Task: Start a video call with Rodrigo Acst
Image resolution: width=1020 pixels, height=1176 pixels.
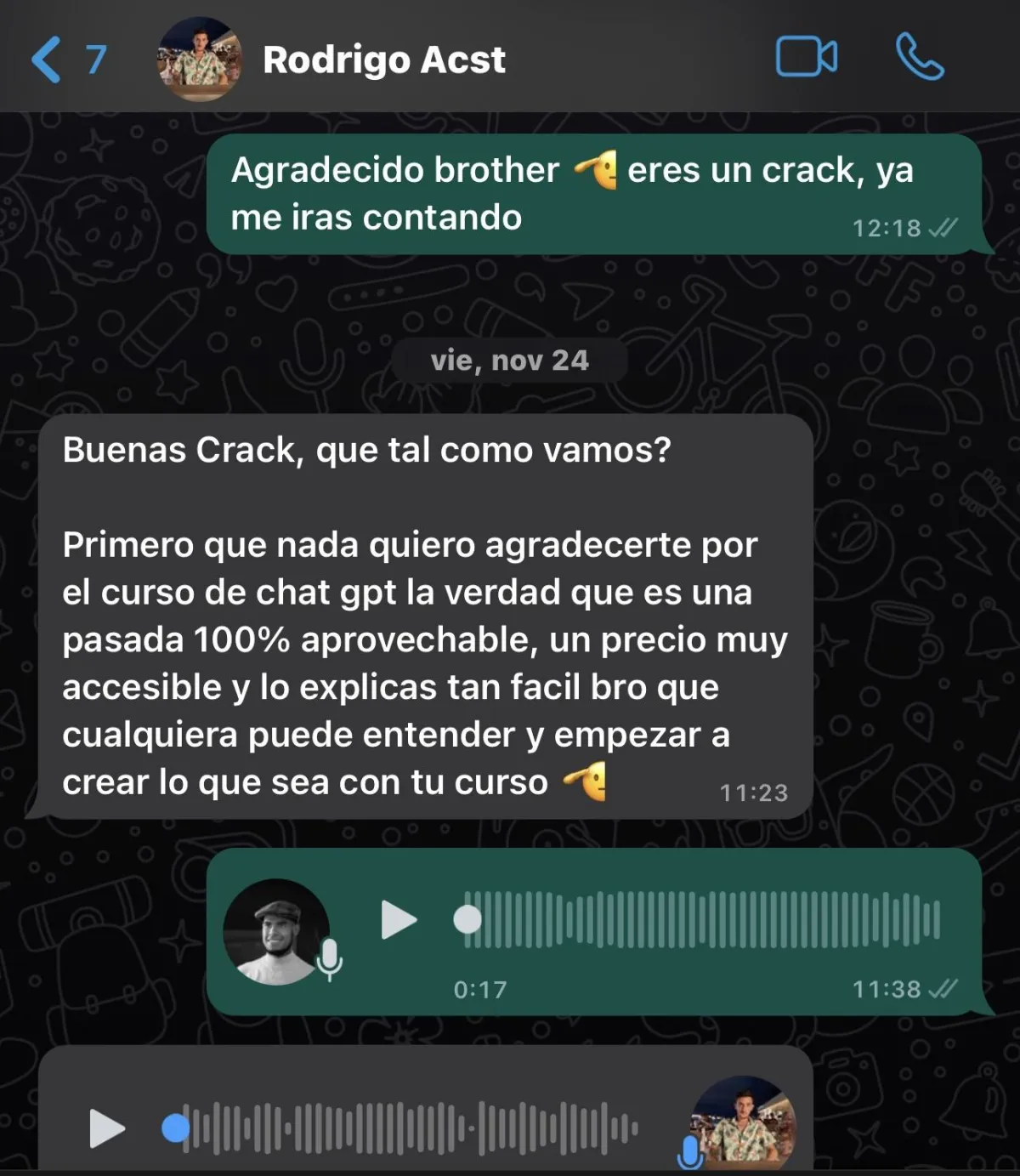Action: [806, 58]
